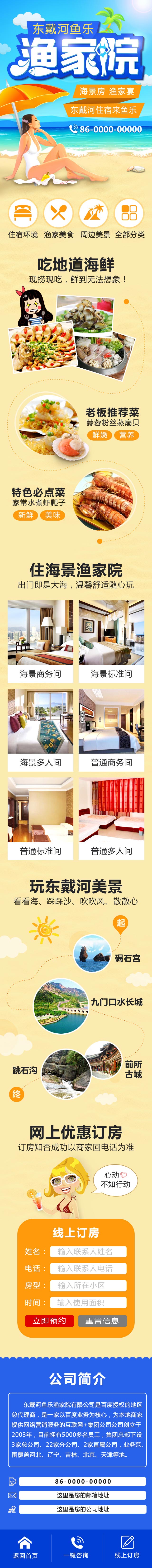
Task: Open the 渔家美食 category
Action: [x=58, y=218]
